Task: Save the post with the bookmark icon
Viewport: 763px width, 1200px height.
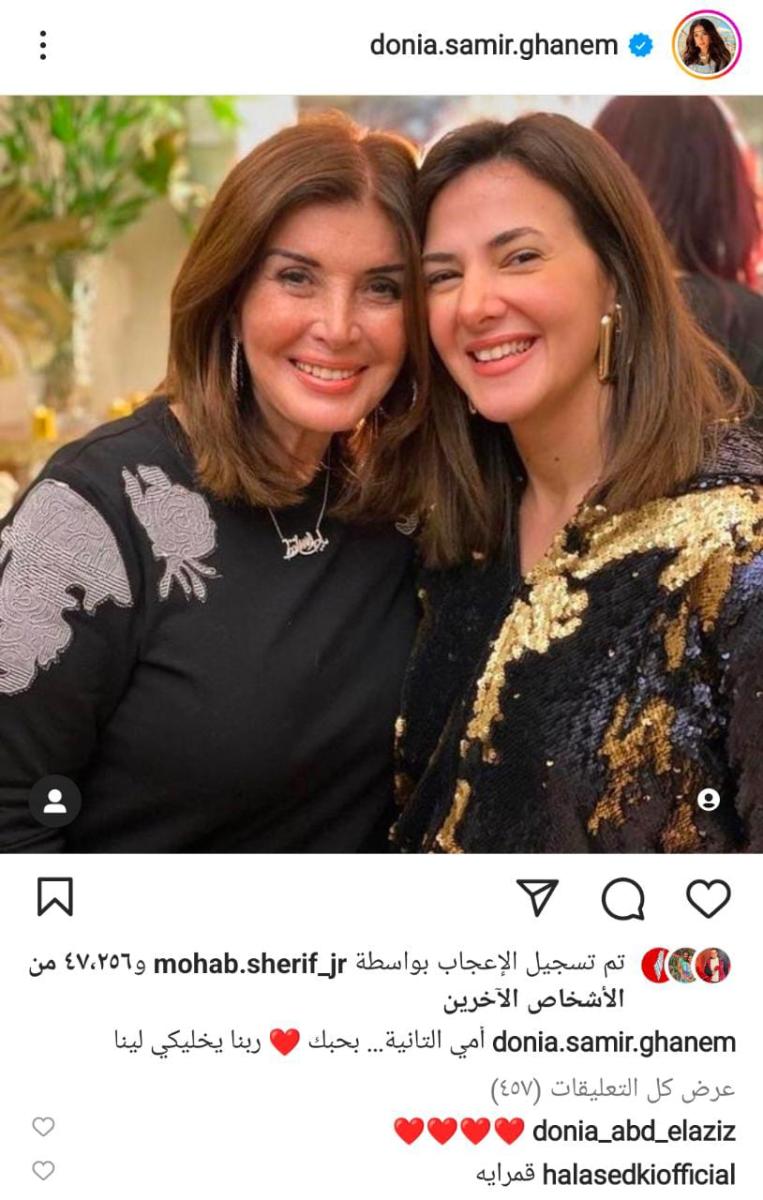Action: click(x=55, y=897)
